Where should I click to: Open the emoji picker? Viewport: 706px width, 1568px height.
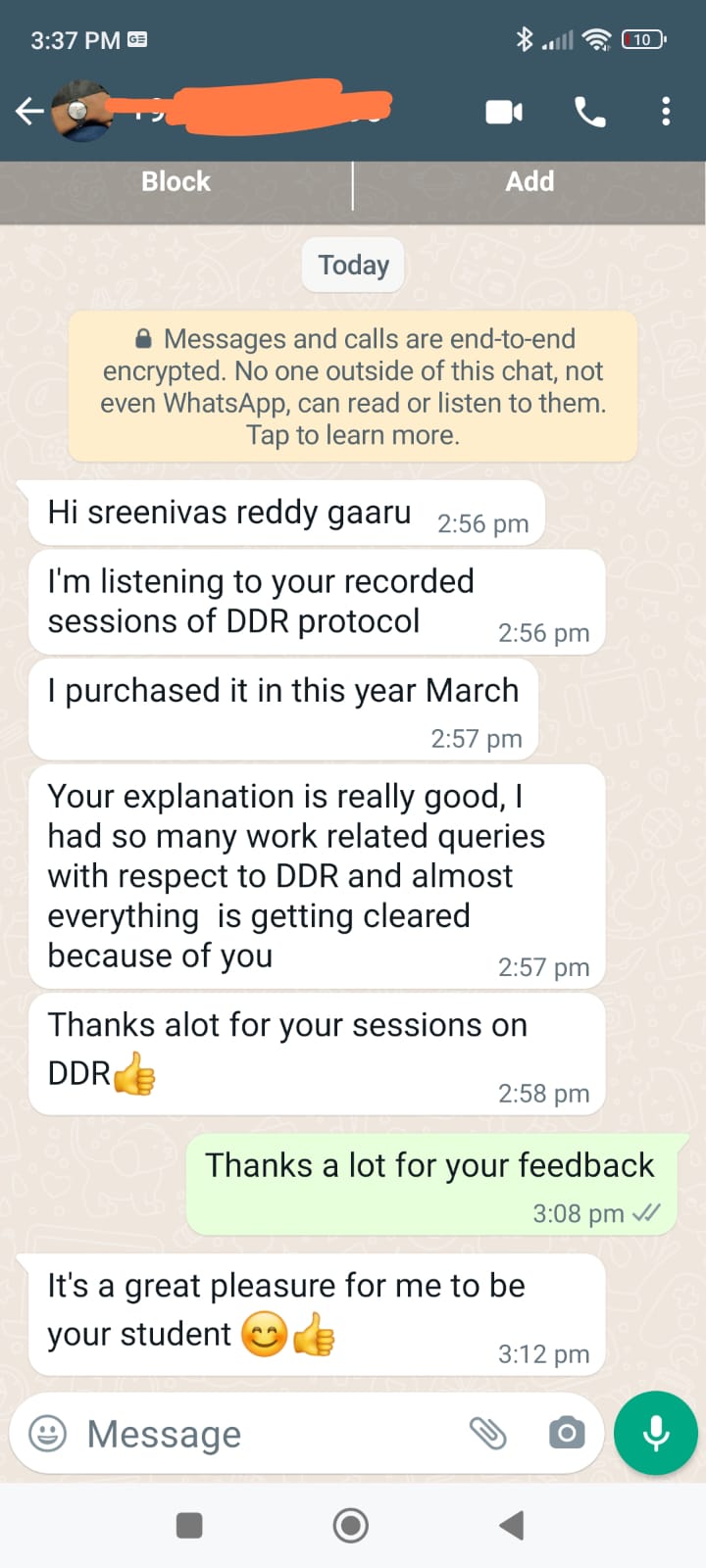(47, 1434)
